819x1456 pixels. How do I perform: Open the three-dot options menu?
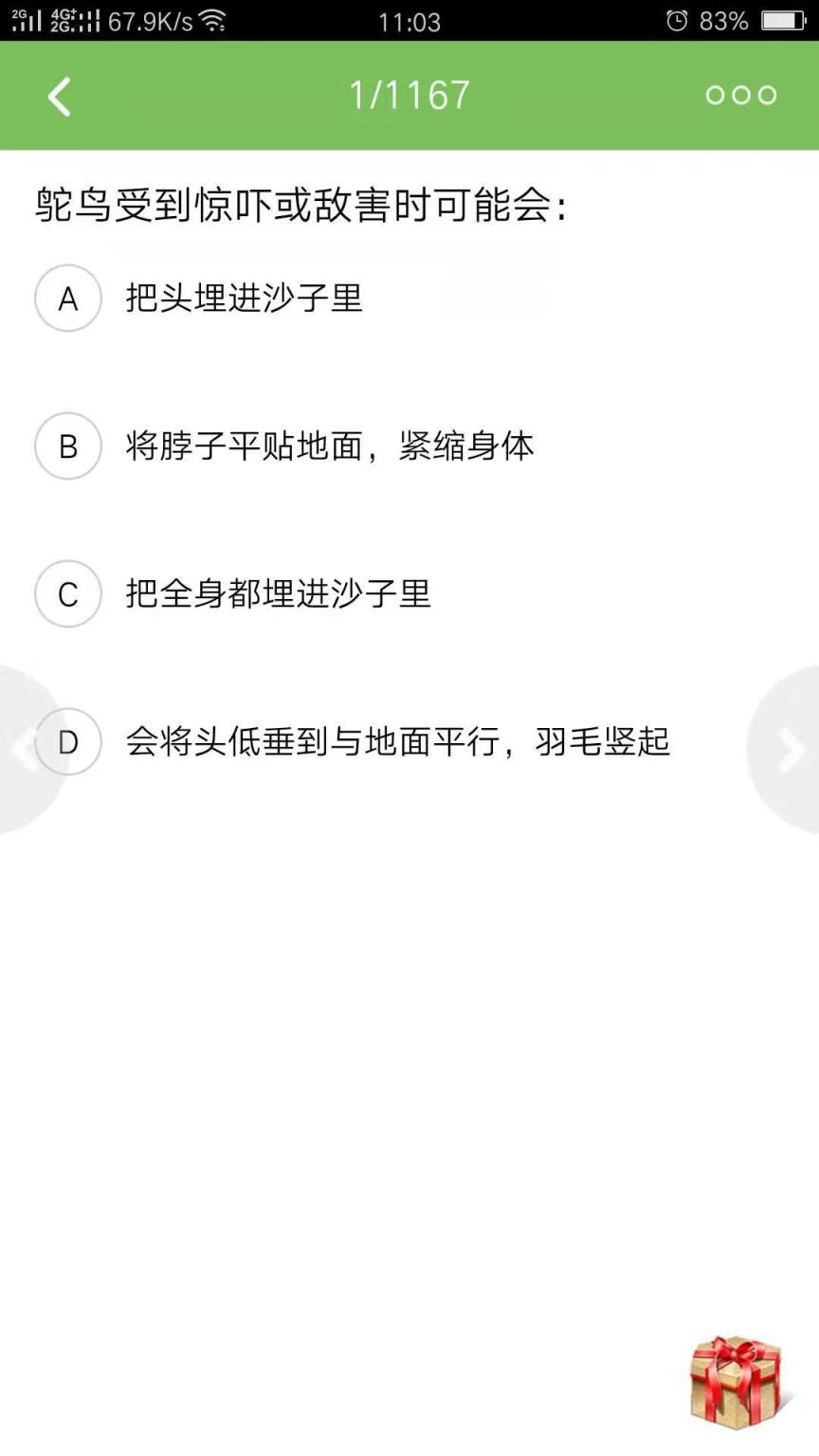(742, 95)
